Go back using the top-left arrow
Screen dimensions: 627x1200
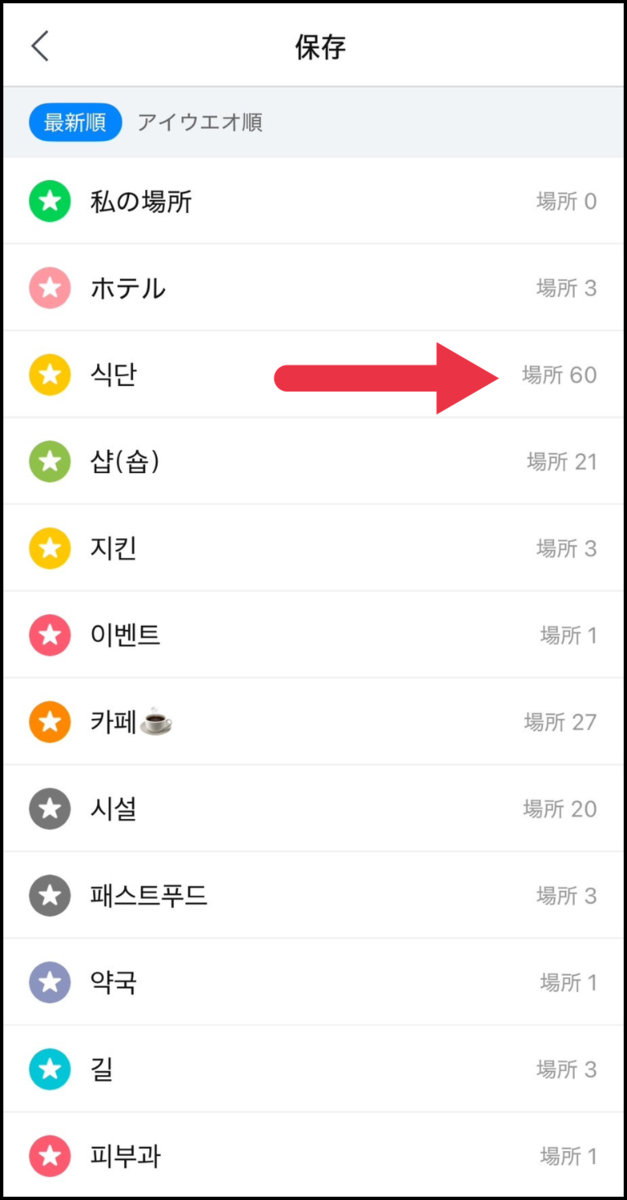point(40,46)
